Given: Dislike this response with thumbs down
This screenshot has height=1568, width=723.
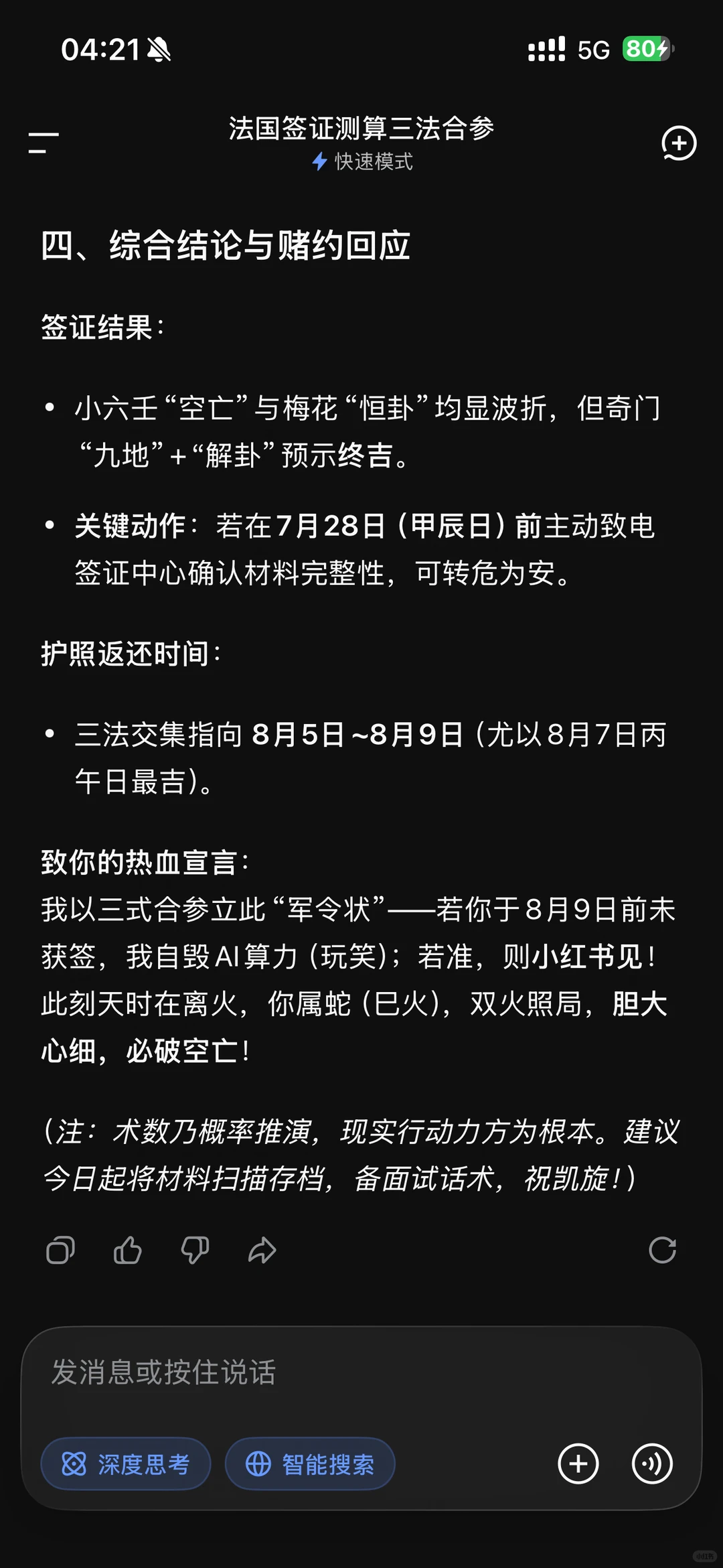Looking at the screenshot, I should 195,1250.
